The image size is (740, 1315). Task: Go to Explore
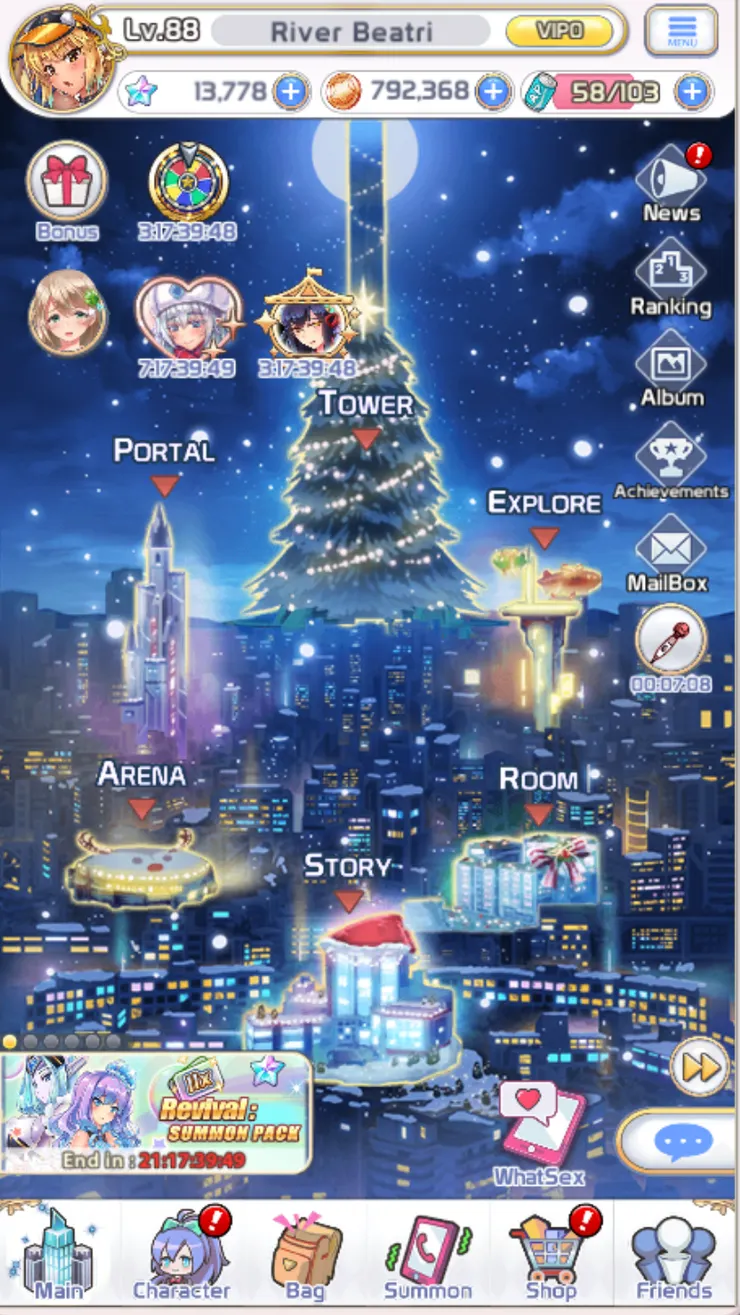point(546,600)
